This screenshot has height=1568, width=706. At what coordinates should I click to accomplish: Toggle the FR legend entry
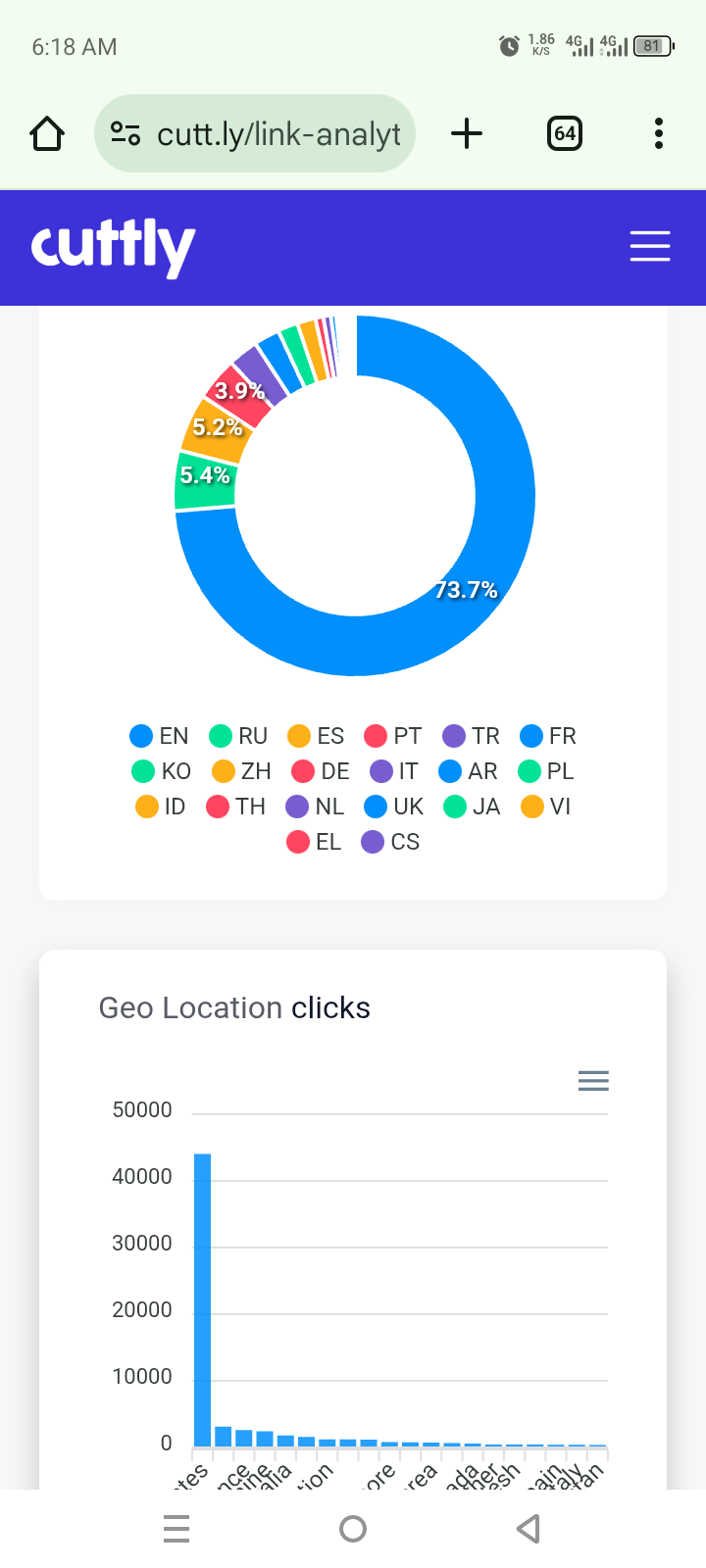point(549,736)
